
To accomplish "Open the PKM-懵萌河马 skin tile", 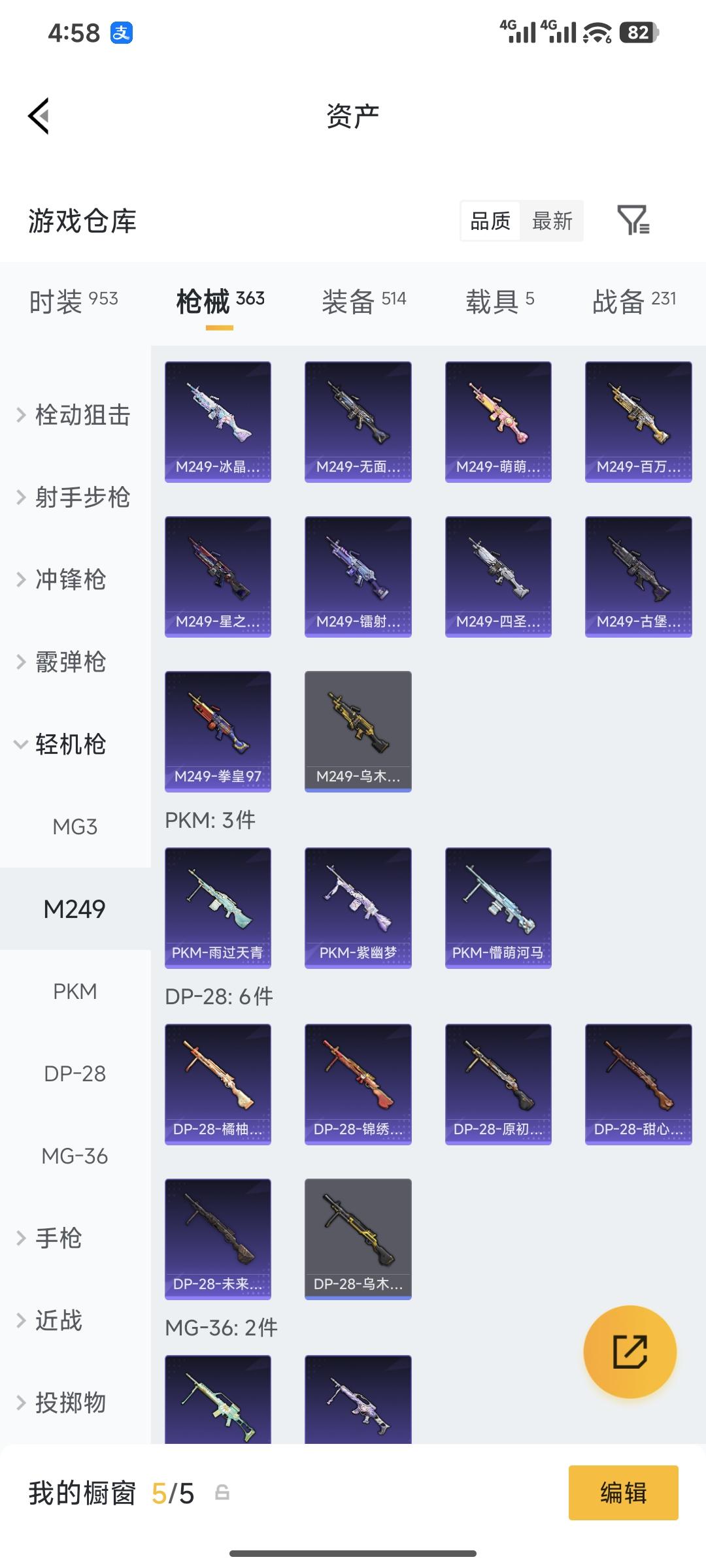I will tap(498, 907).
